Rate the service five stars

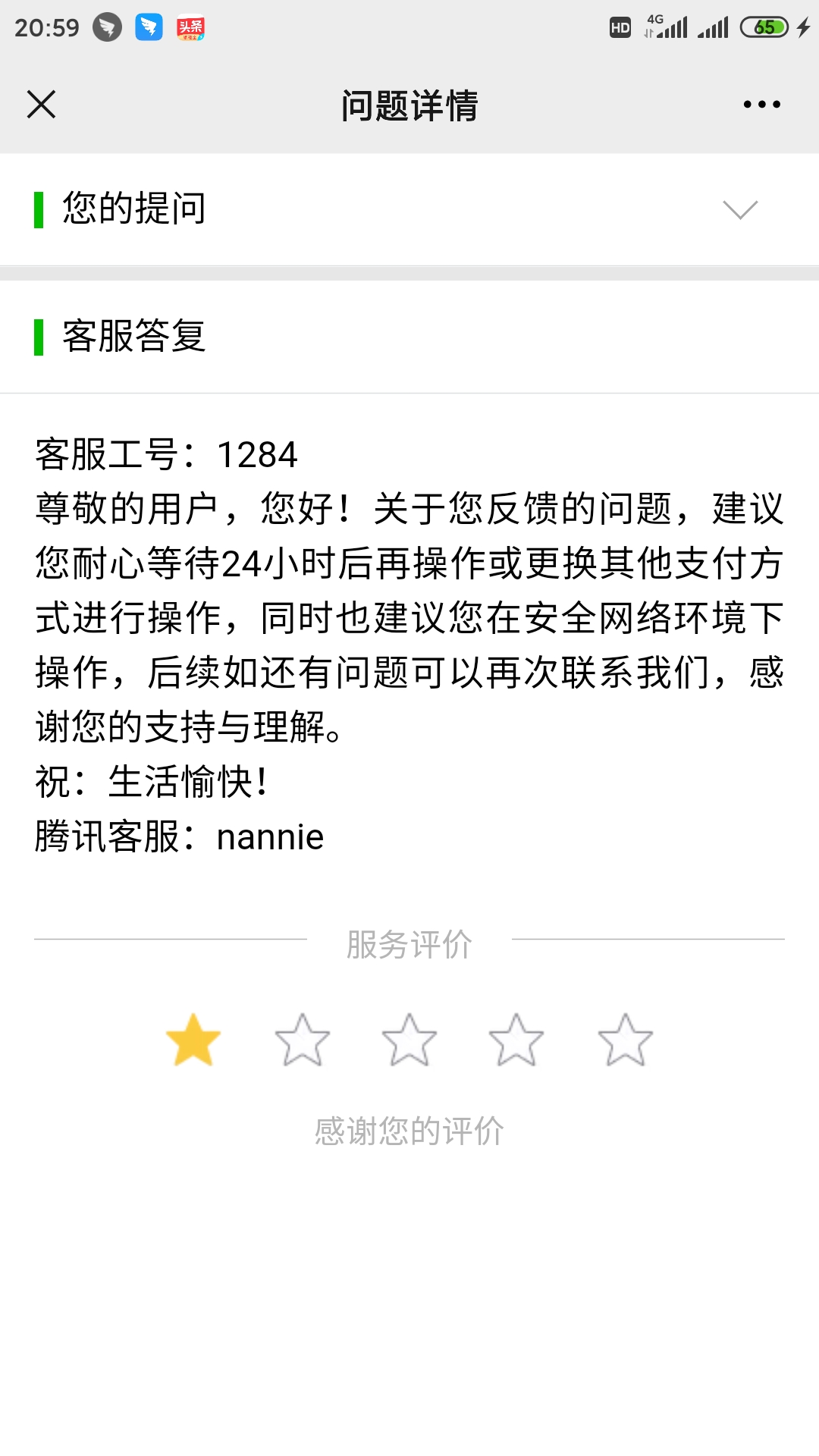pyautogui.click(x=625, y=1040)
